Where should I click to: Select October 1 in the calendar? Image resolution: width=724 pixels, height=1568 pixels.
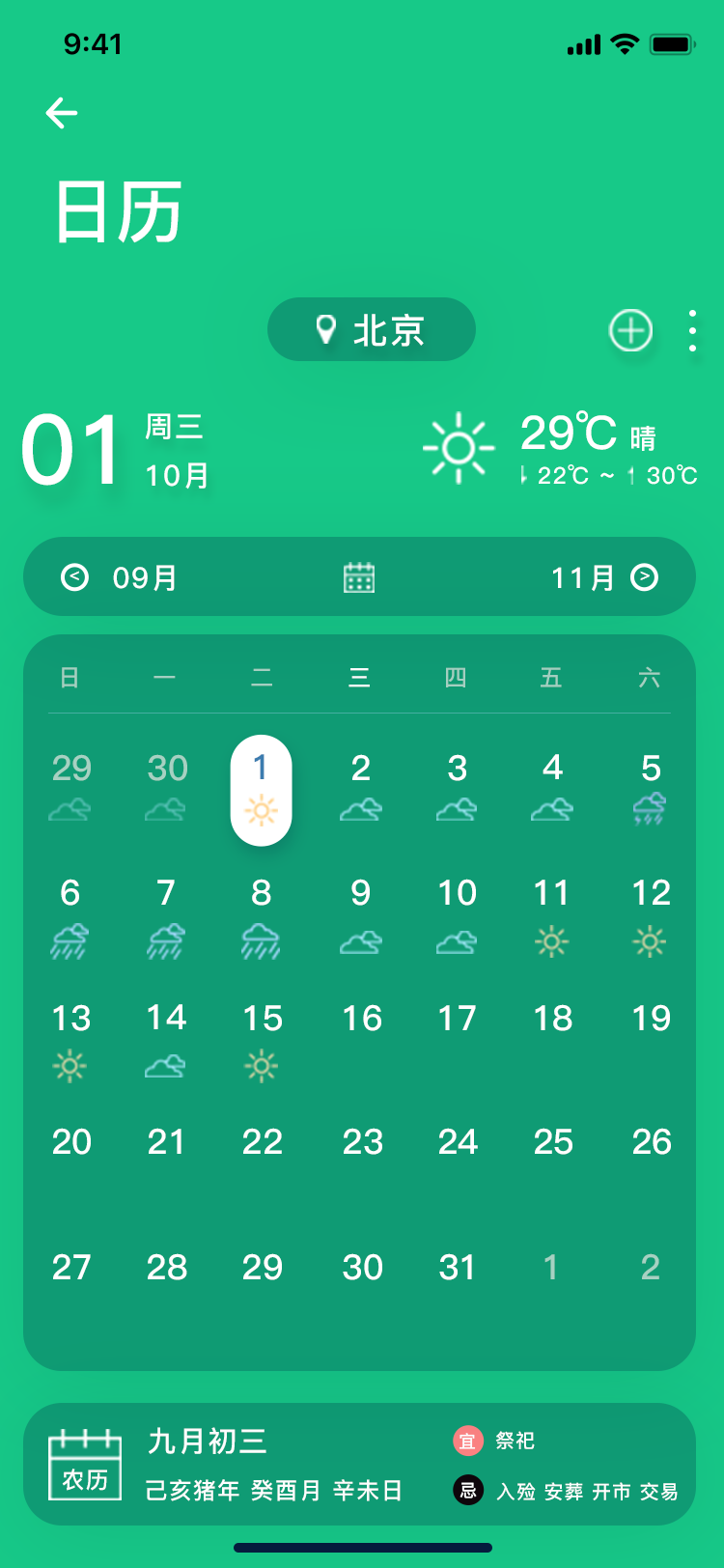[x=261, y=790]
